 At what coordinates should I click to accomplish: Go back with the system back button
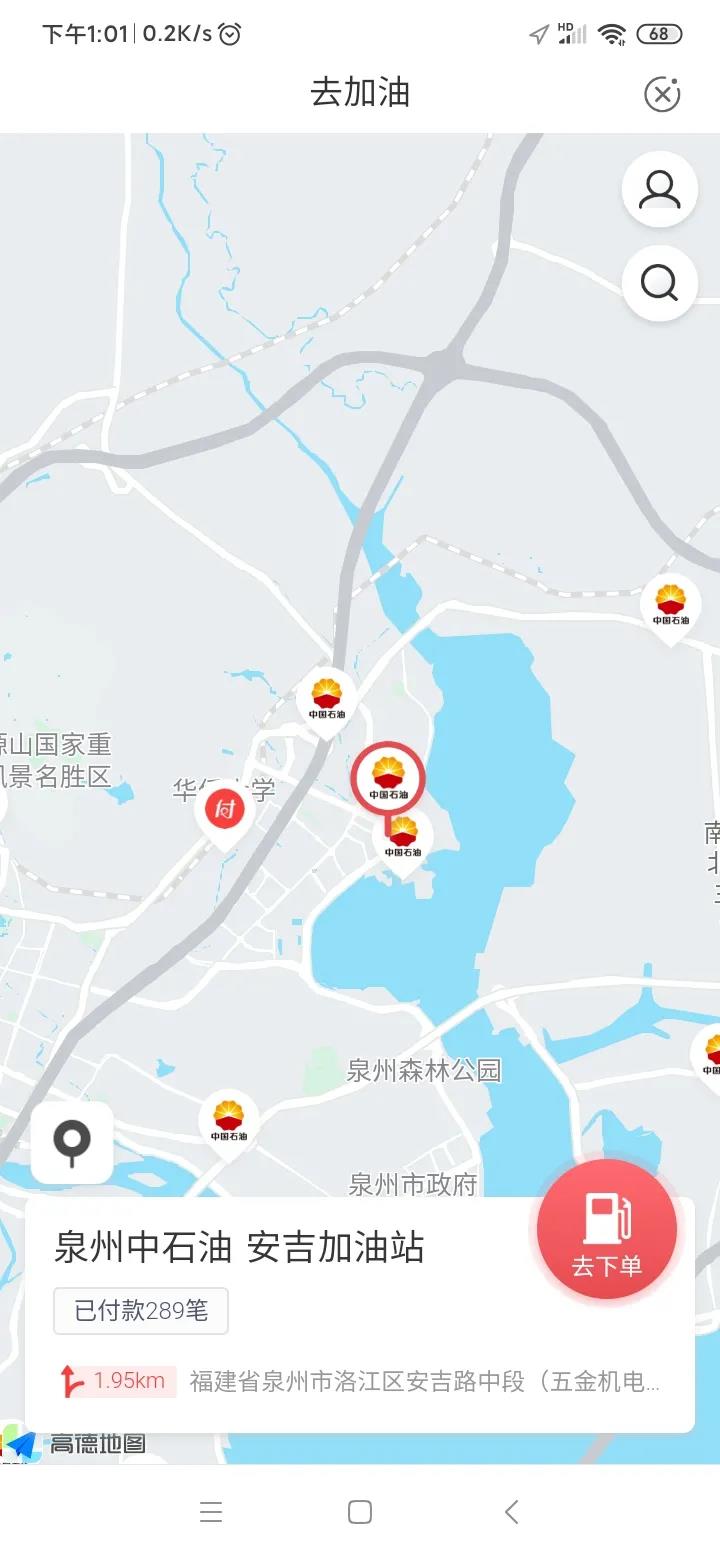pos(511,1512)
